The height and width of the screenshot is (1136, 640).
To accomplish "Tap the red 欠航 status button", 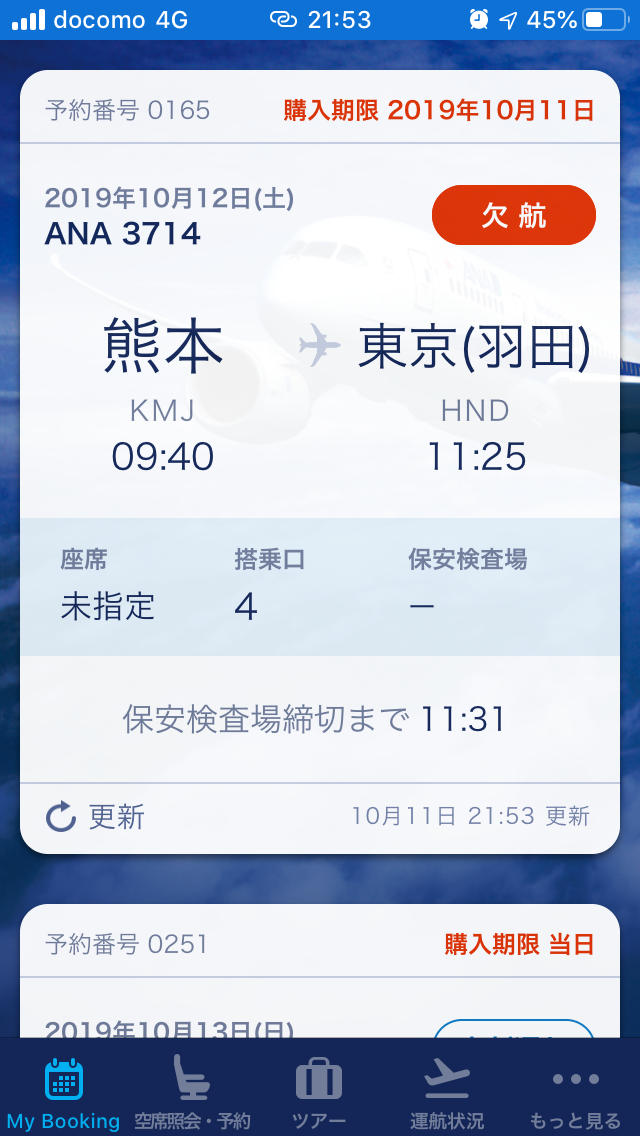I will [513, 215].
